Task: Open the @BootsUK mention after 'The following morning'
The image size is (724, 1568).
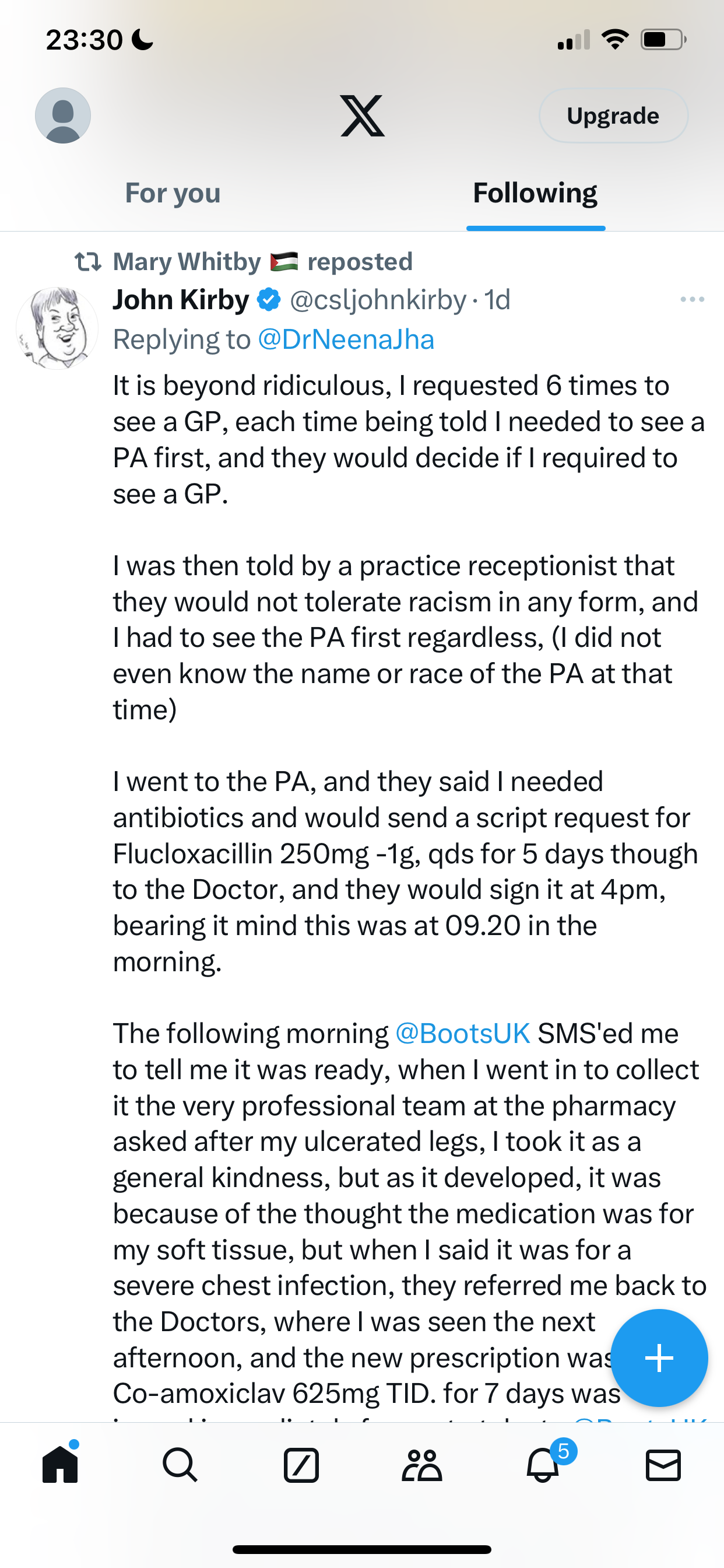Action: (463, 1034)
